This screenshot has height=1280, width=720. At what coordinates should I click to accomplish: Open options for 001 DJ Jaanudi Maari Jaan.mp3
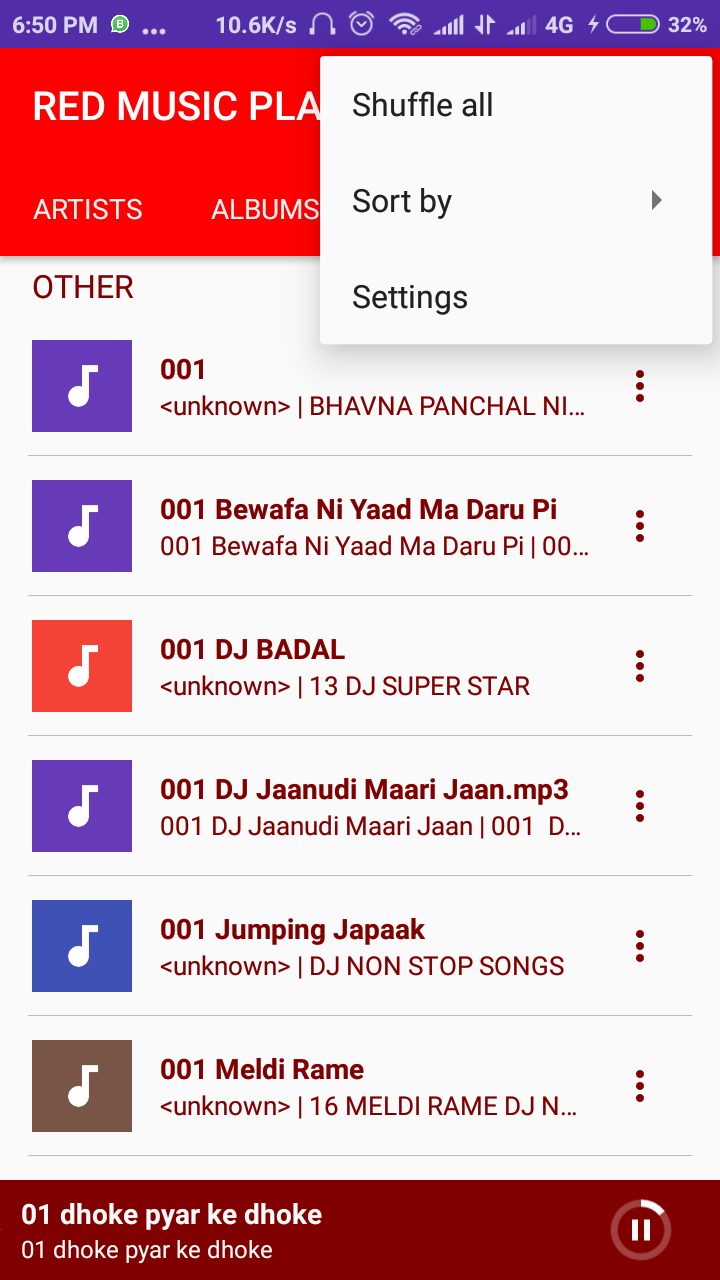(x=639, y=806)
